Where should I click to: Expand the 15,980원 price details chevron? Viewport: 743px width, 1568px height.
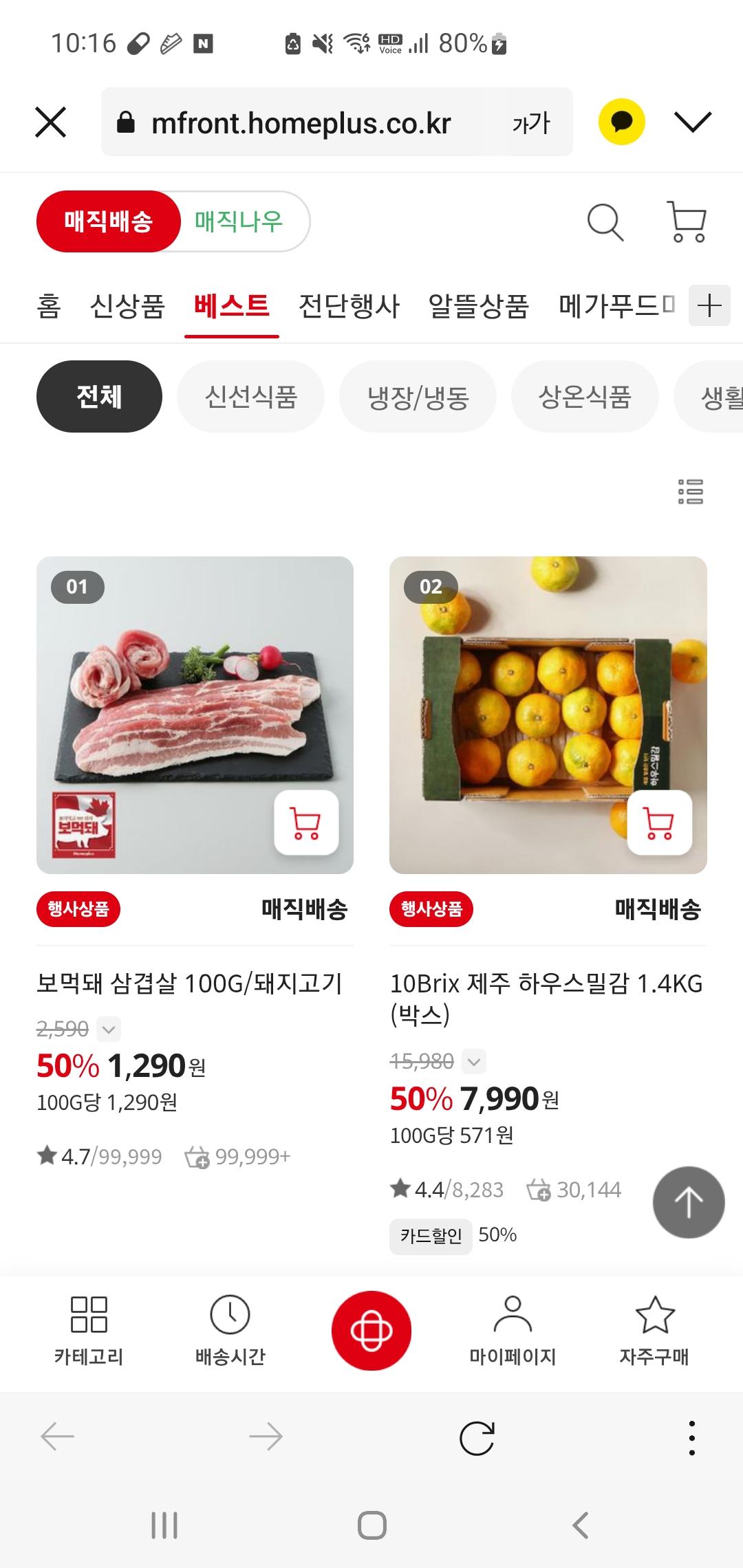point(473,1062)
